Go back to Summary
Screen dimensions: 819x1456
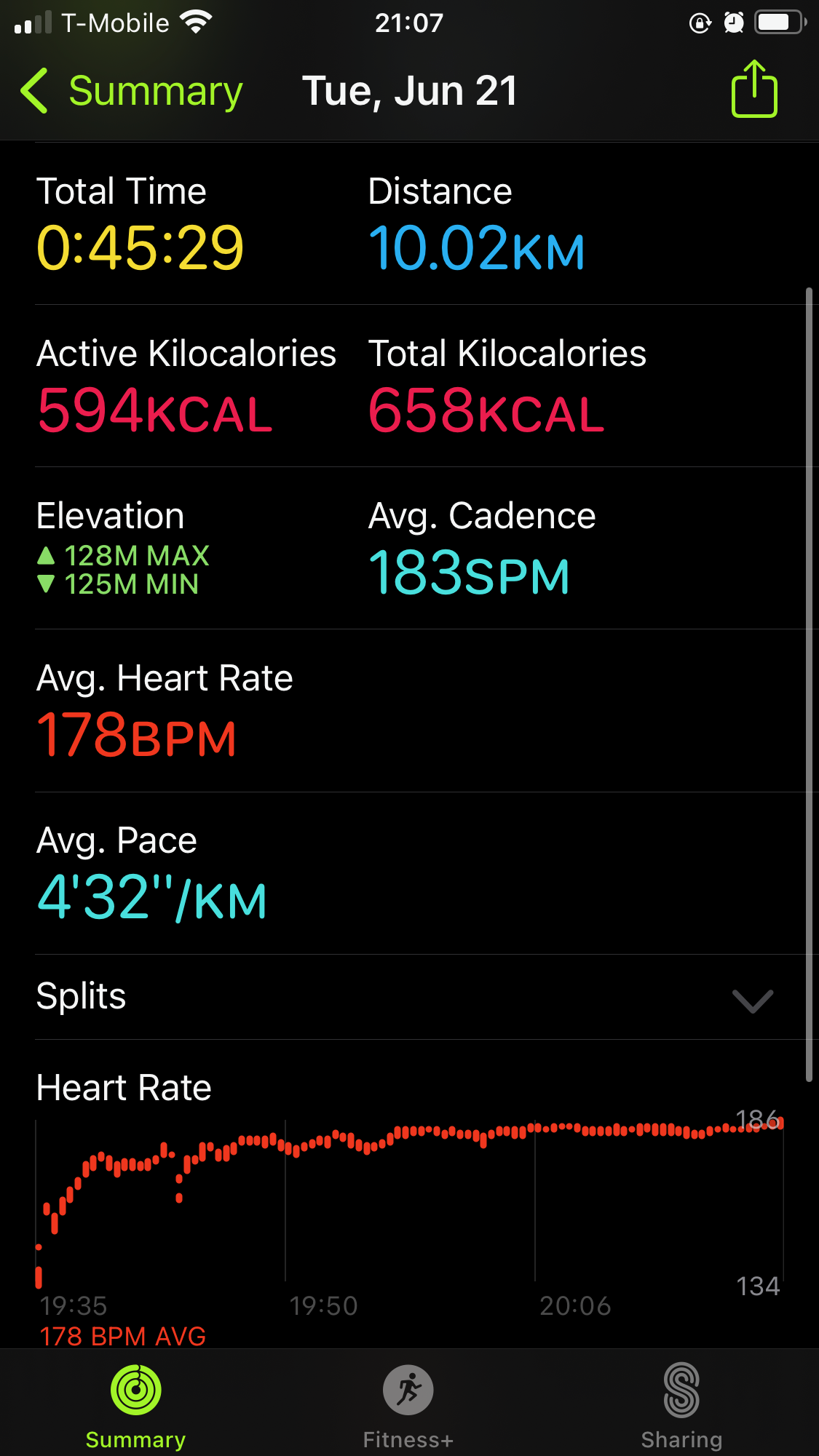point(131,91)
